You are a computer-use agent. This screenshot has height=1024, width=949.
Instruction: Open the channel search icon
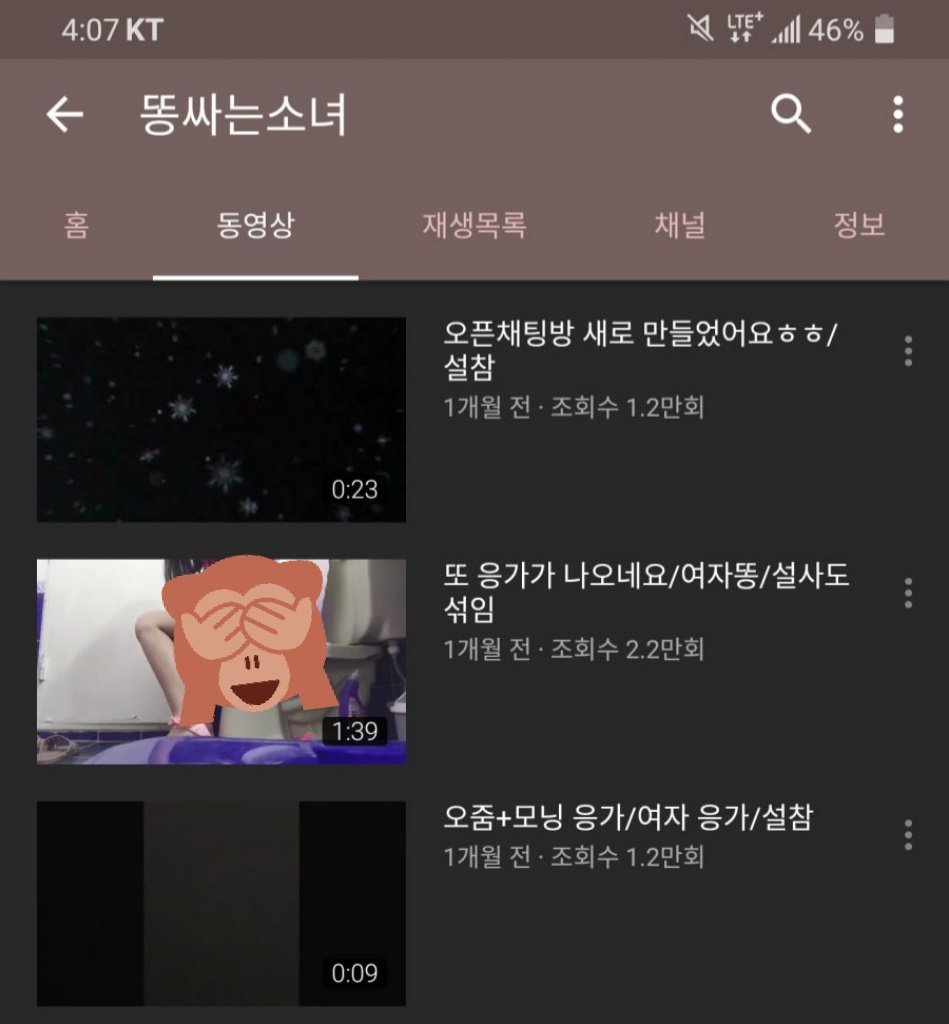click(x=790, y=115)
